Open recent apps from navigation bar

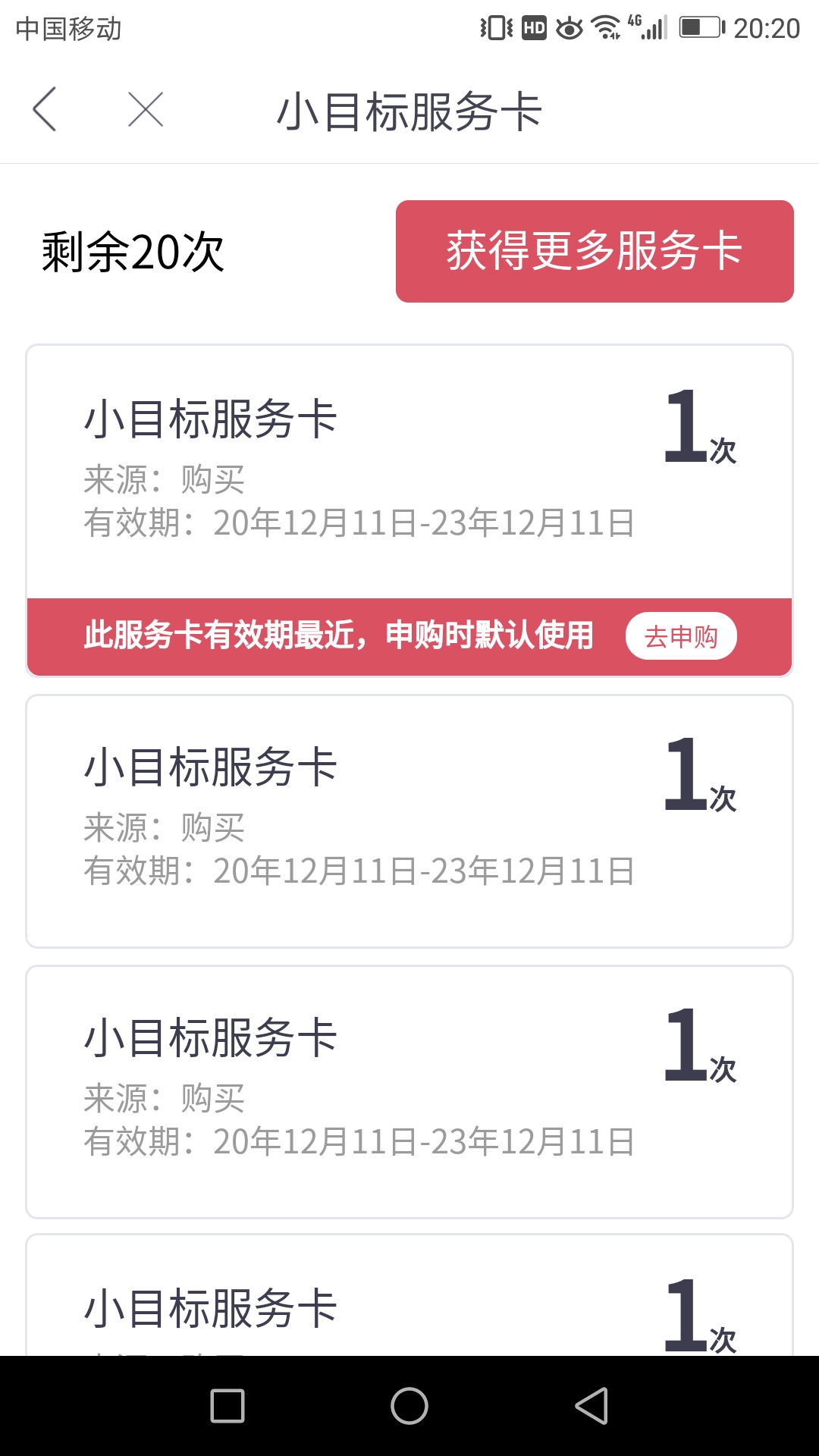tap(227, 1406)
